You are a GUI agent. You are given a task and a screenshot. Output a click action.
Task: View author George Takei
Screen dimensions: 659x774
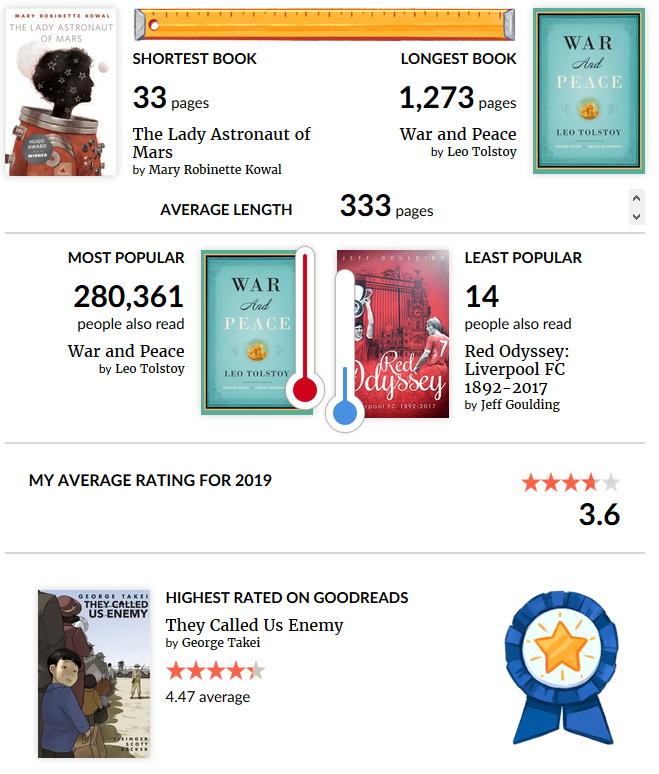[220, 643]
